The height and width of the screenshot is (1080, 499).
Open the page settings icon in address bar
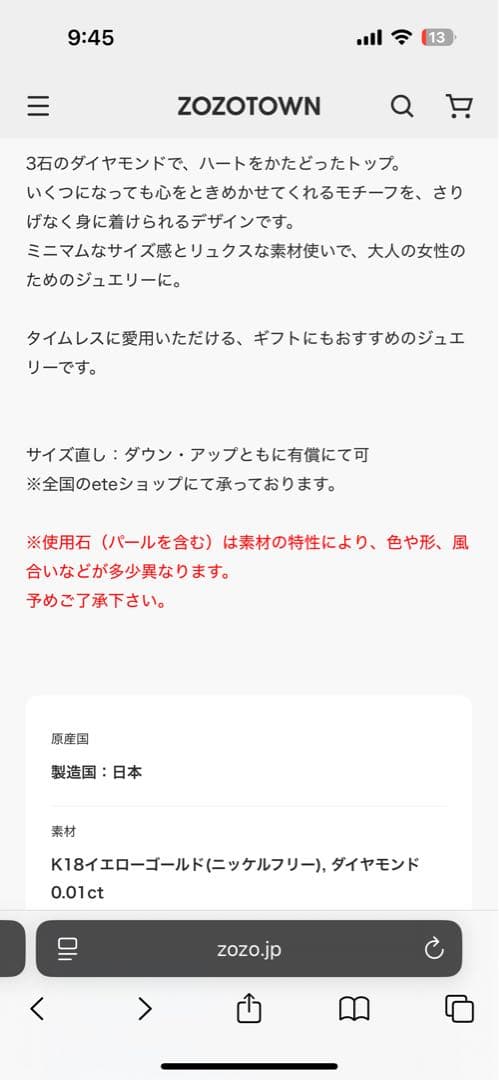68,949
